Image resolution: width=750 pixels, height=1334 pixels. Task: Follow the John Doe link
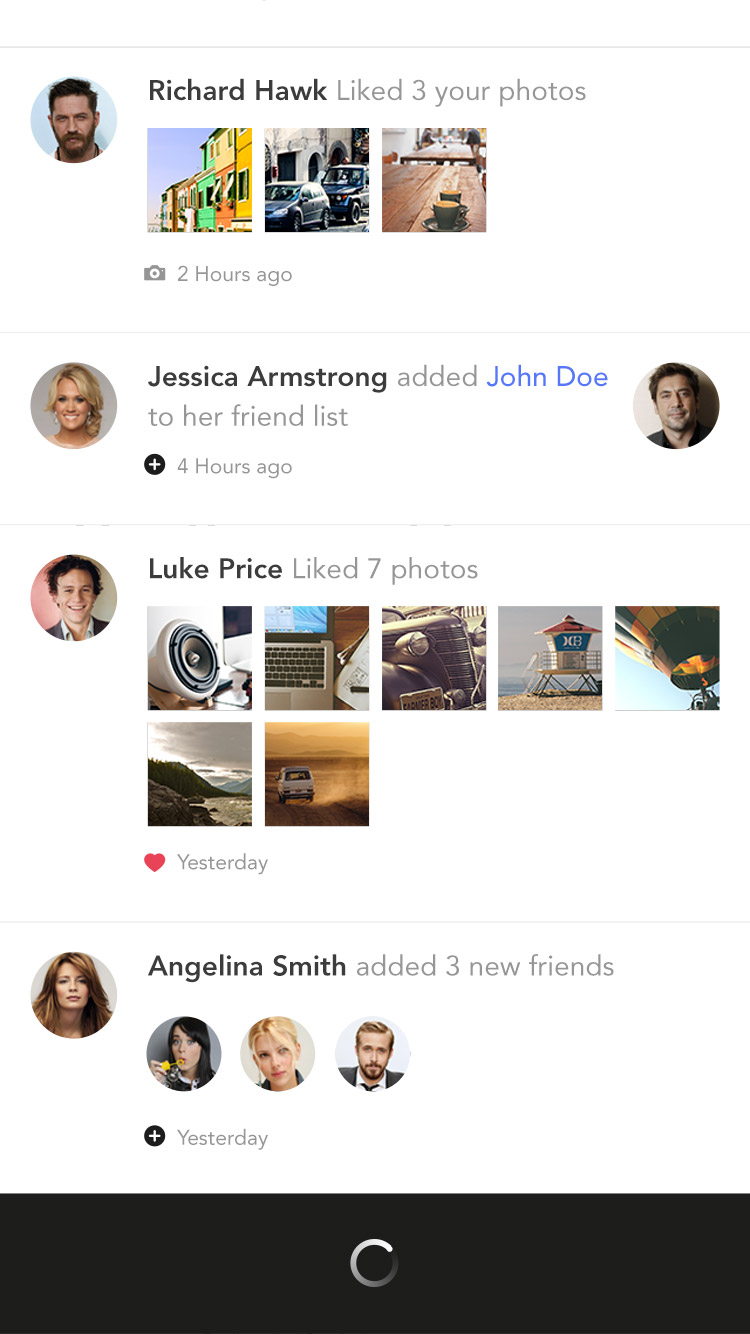click(x=547, y=377)
